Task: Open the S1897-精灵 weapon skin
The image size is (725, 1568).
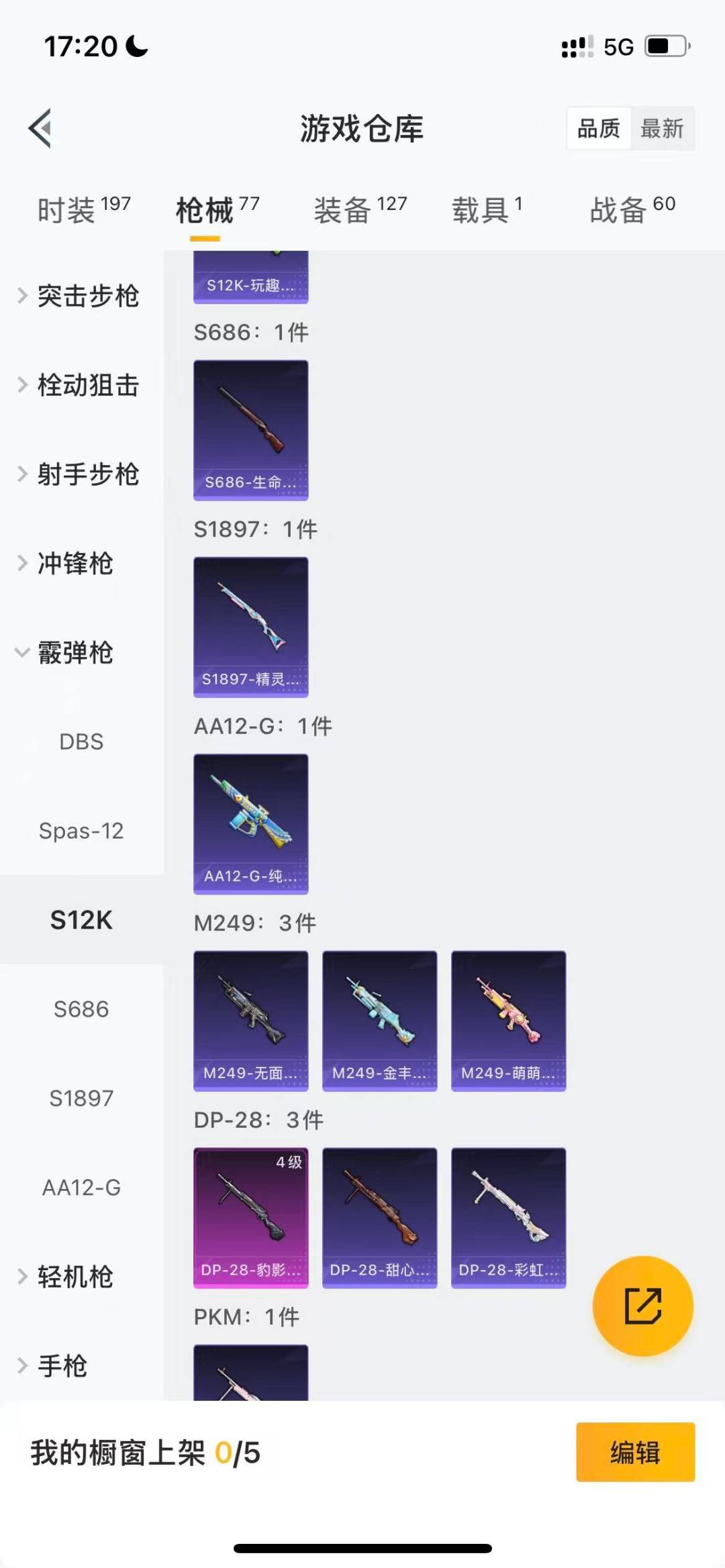Action: pyautogui.click(x=250, y=624)
